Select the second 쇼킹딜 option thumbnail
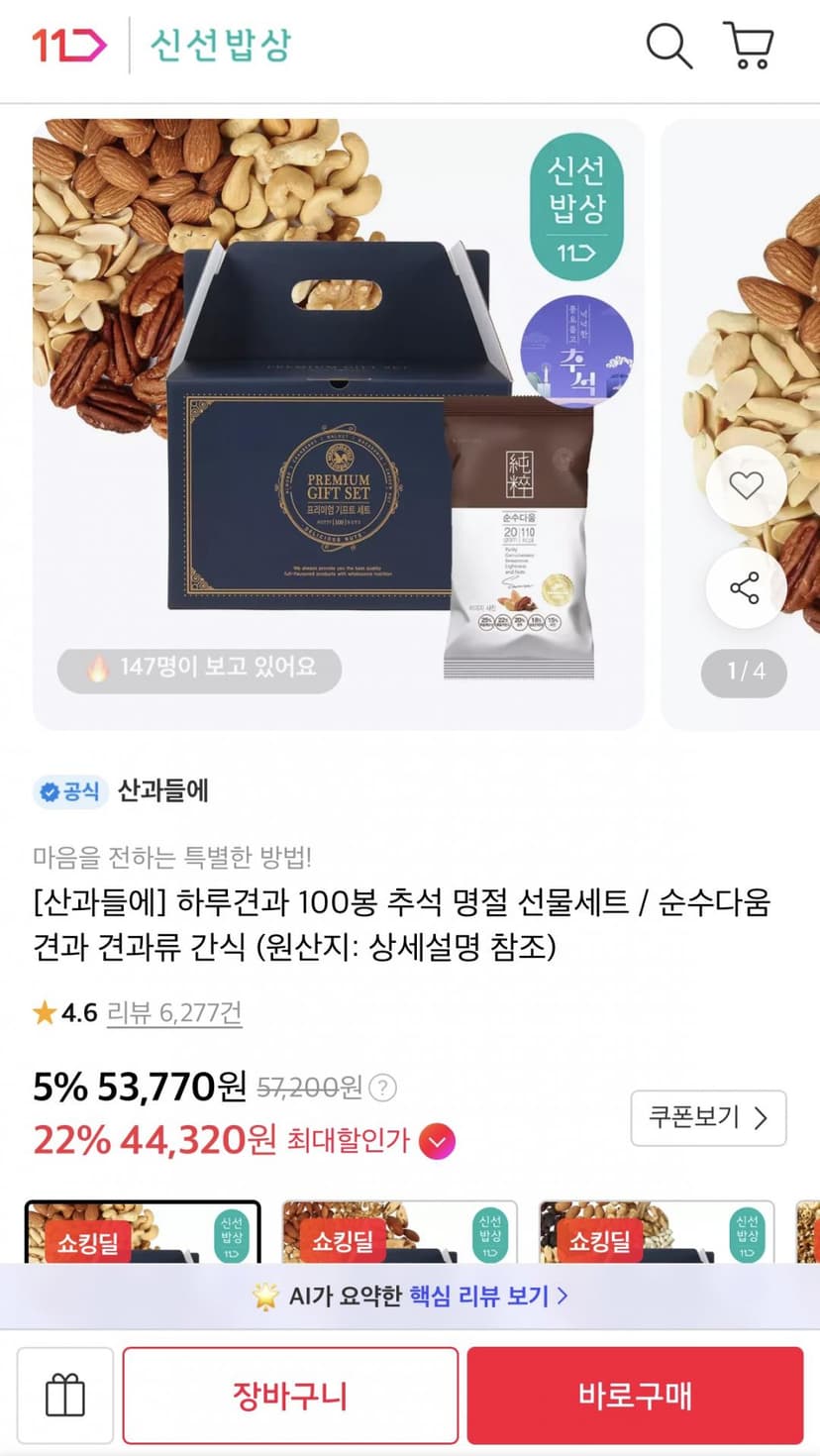The height and width of the screenshot is (1456, 820). 399,1232
